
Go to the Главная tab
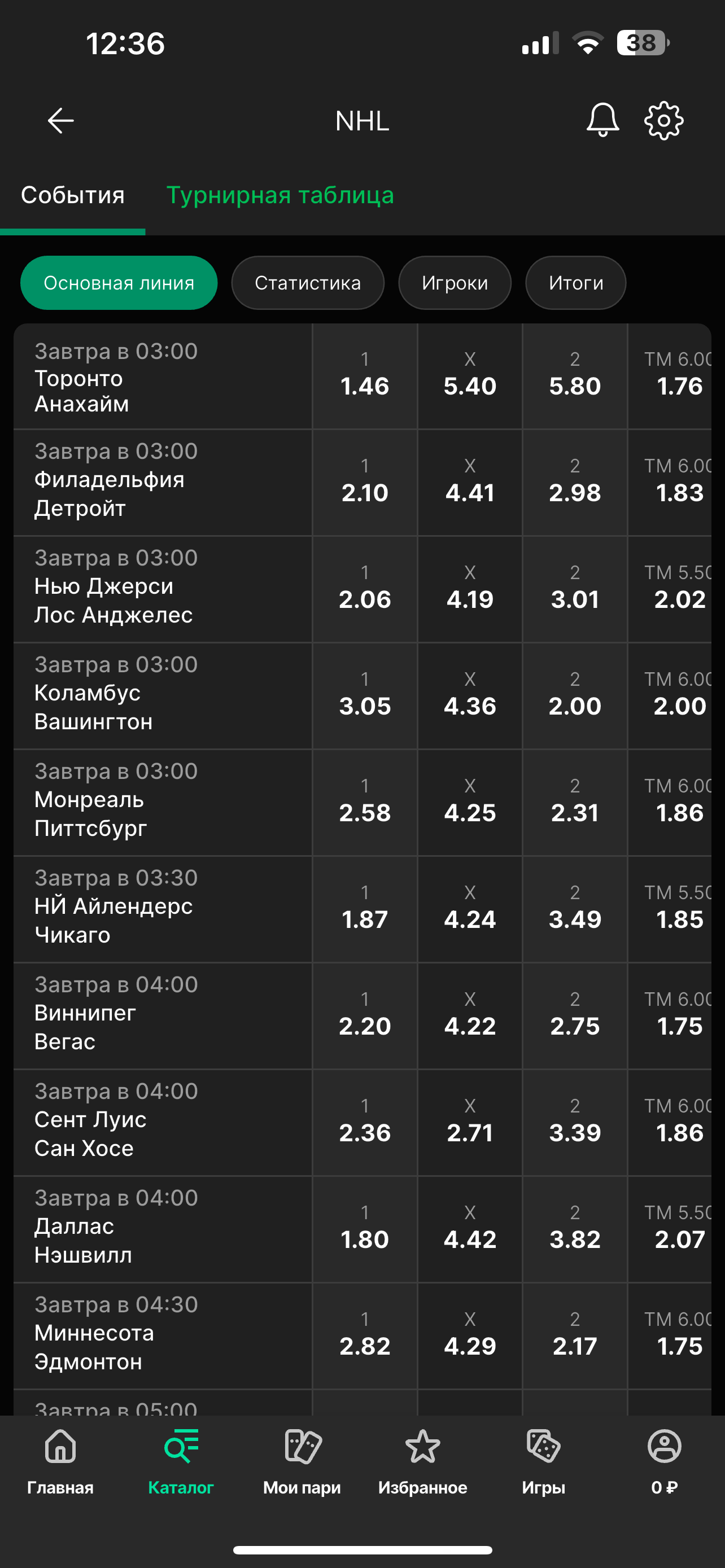tap(60, 1462)
